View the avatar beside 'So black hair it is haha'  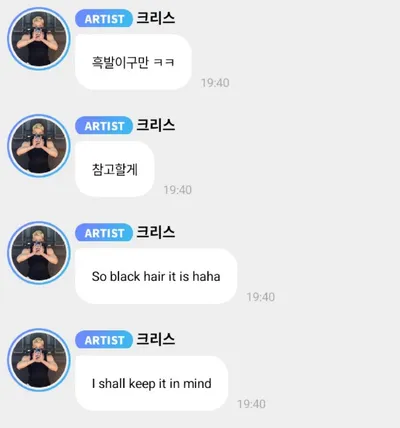tap(39, 253)
